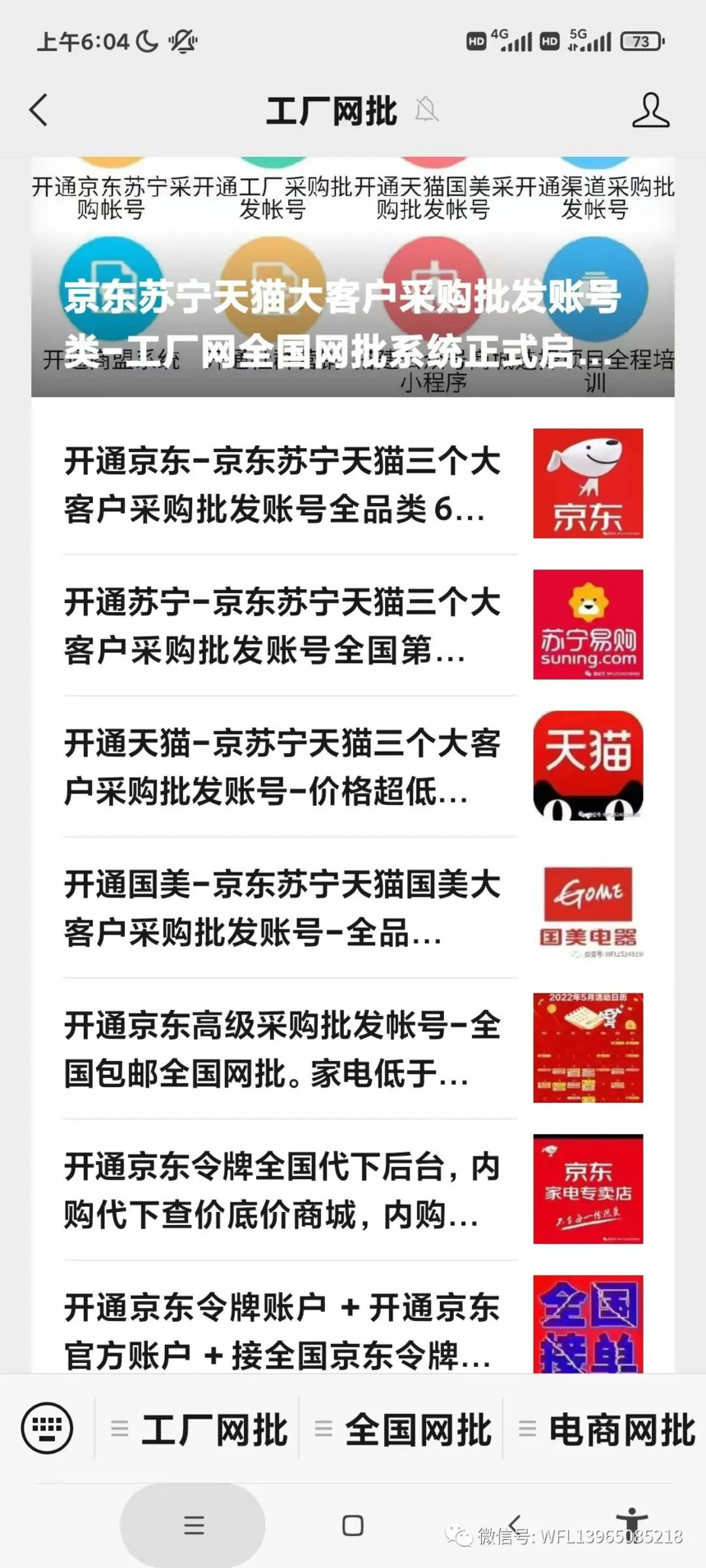This screenshot has width=706, height=1568.
Task: Expand the 全国网批 bottom menu
Action: (402, 1430)
